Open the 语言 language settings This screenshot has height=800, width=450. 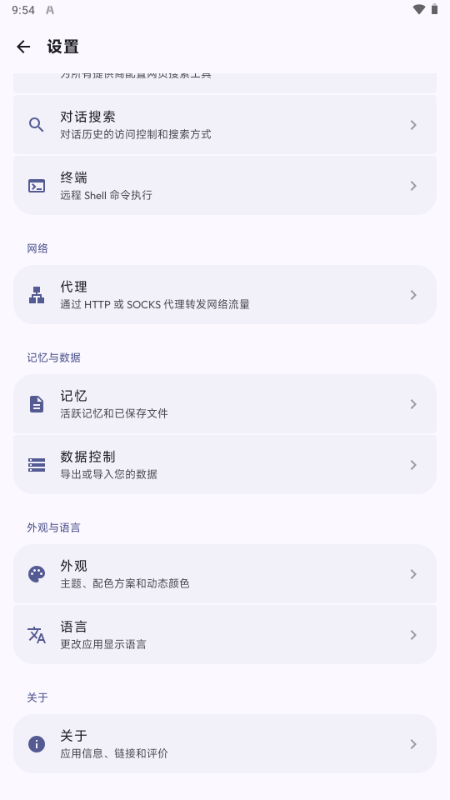[225, 634]
